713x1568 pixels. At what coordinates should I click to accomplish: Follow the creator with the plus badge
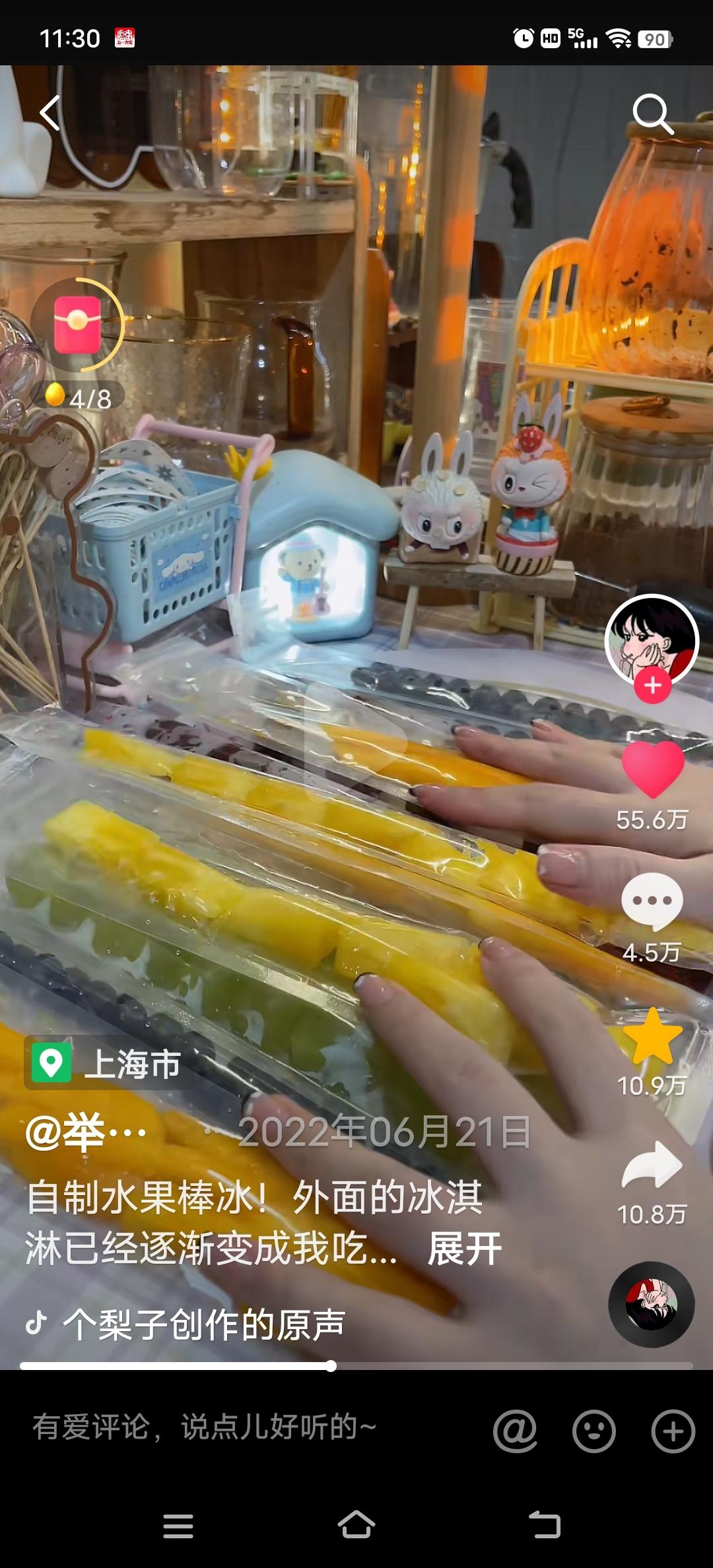coord(652,686)
